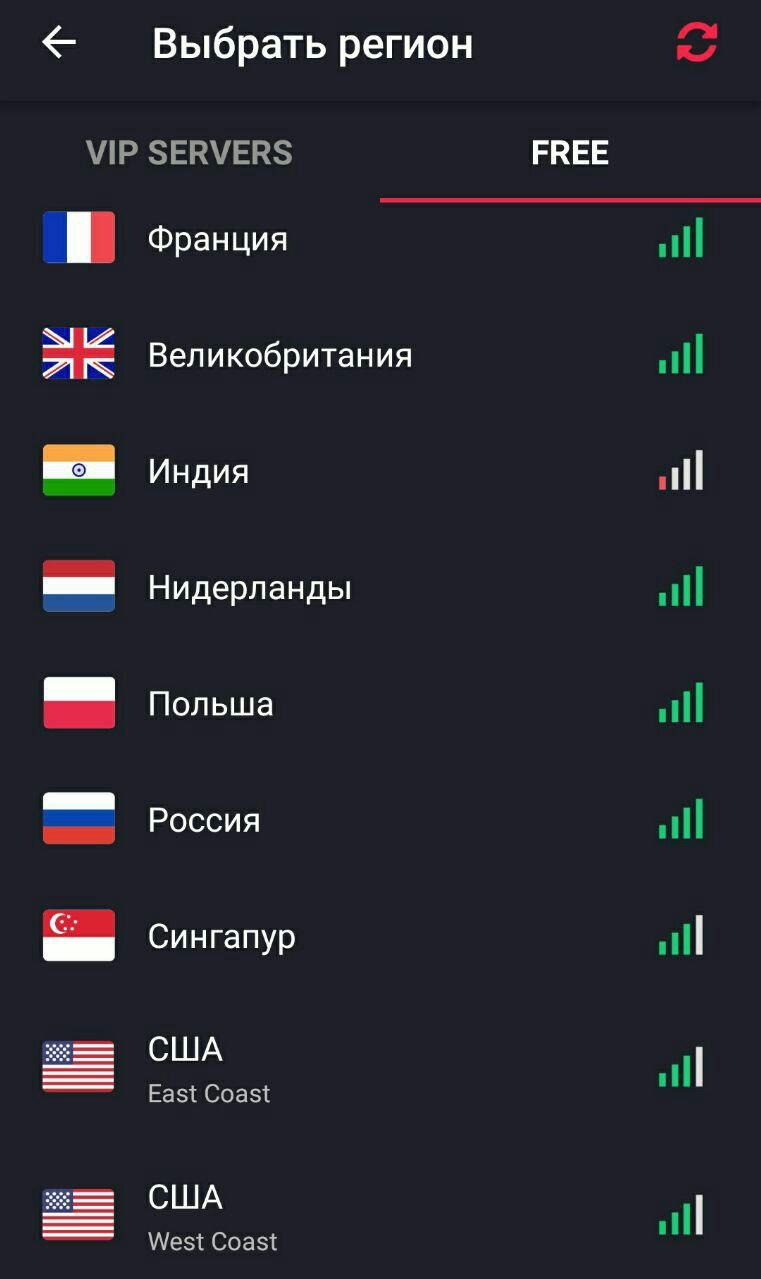
Task: Switch to the VIP SERVERS tab
Action: (189, 153)
